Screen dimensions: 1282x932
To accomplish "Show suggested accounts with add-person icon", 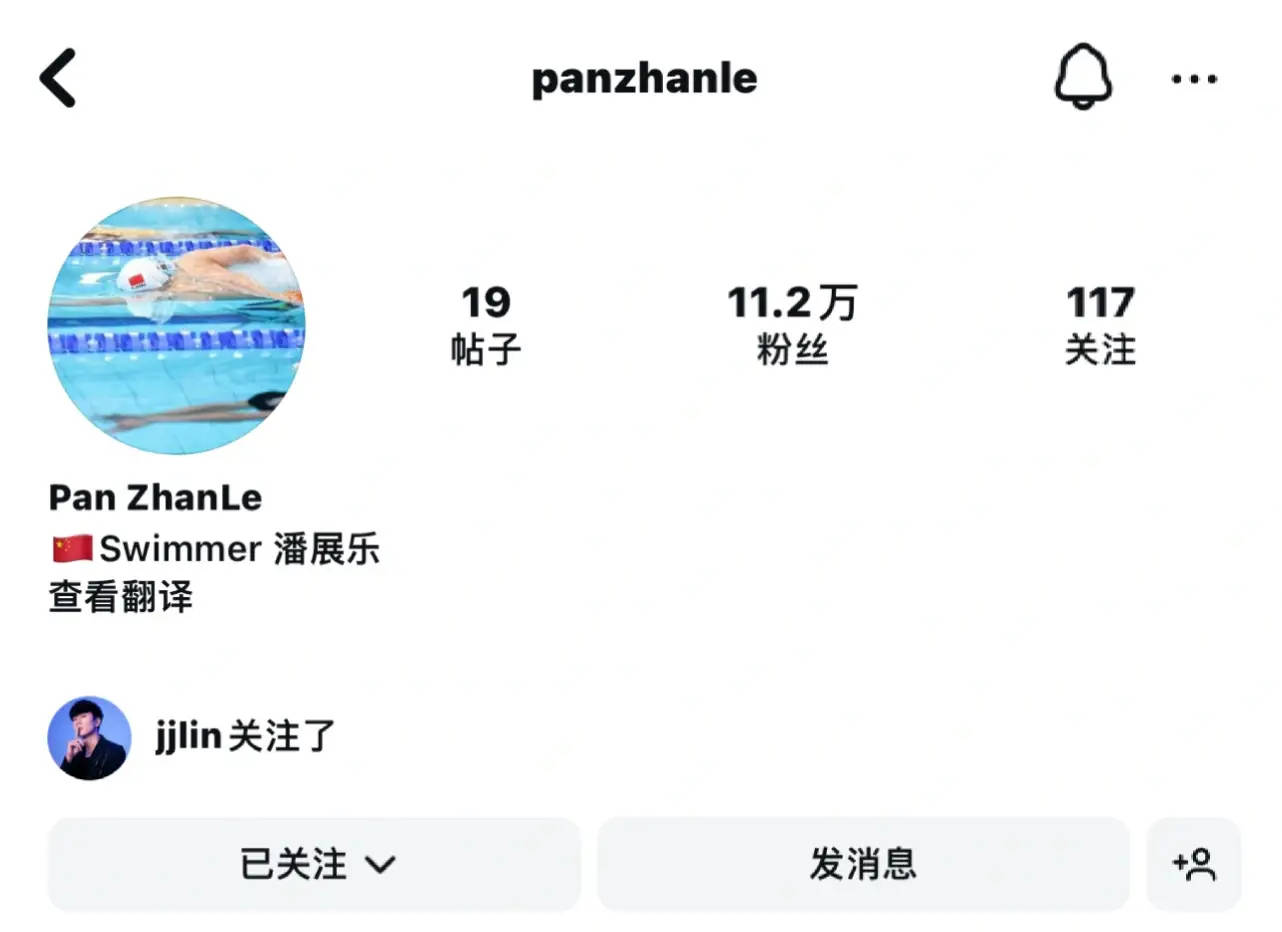I will [1193, 864].
